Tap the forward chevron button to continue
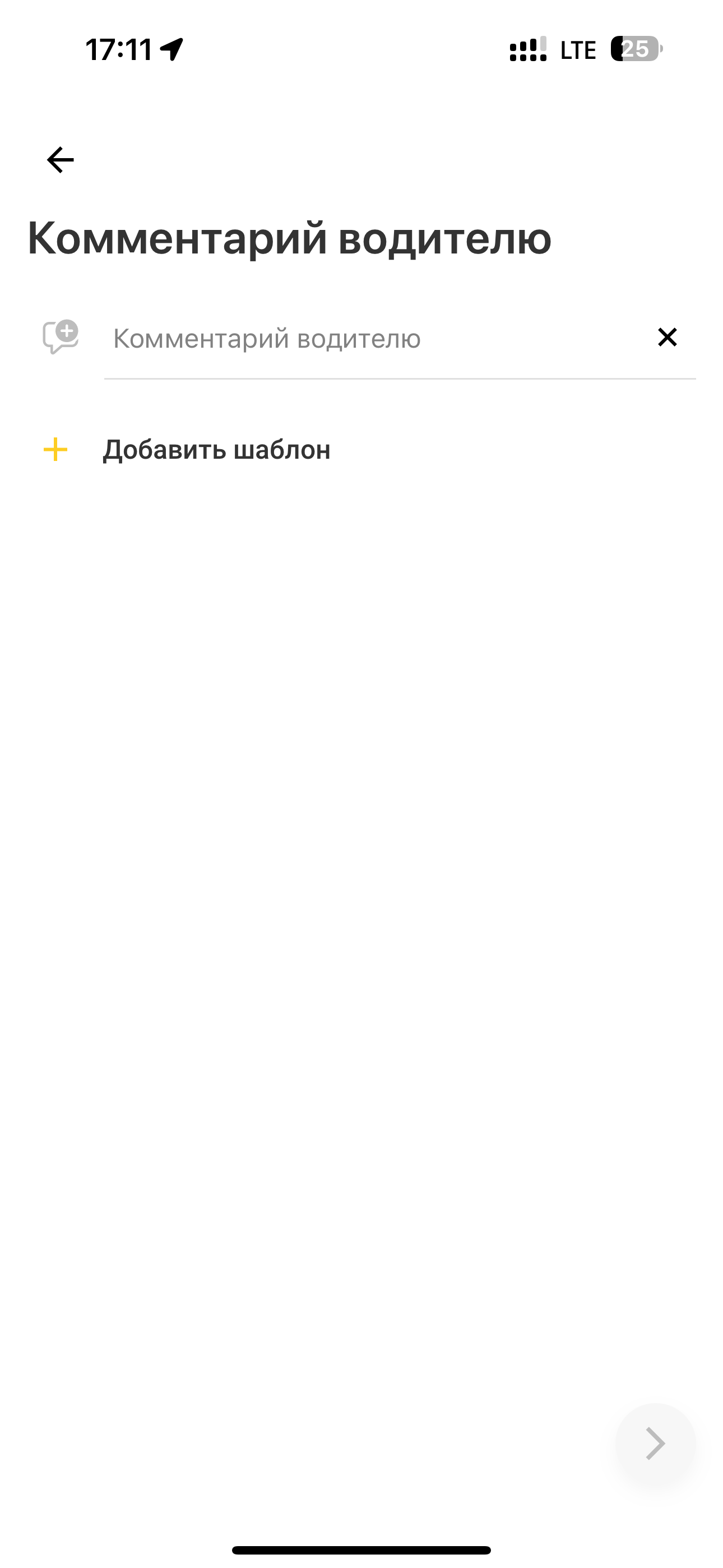Viewport: 723px width, 1568px height. pyautogui.click(x=655, y=1443)
